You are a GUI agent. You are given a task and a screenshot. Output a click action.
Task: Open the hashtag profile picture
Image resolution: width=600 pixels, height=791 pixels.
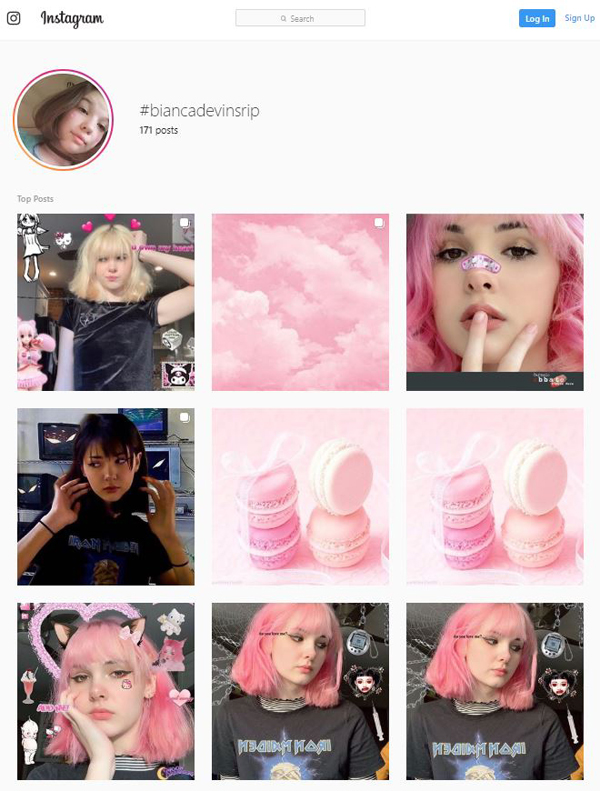click(63, 120)
